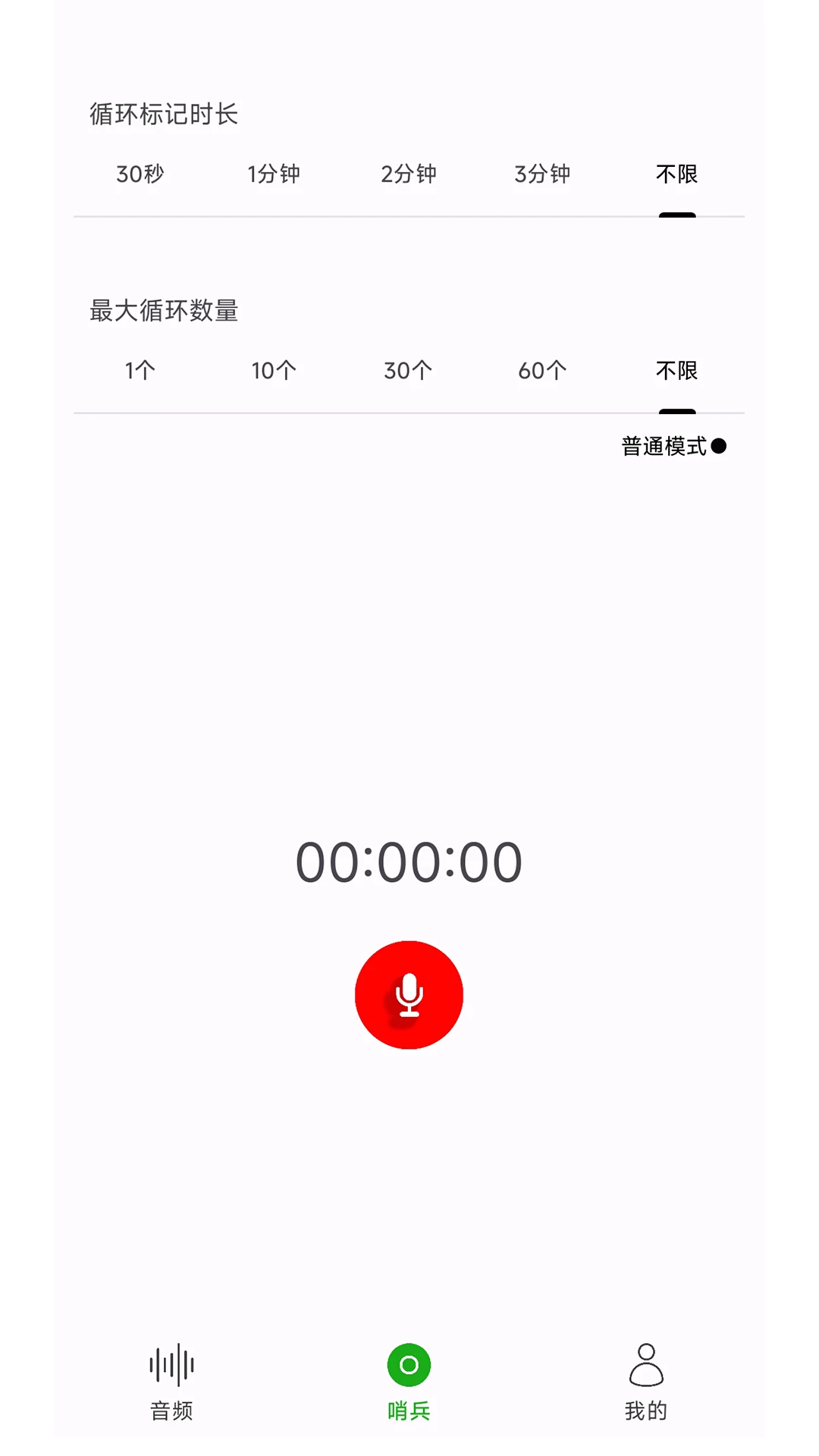
Task: Select 不限 for loop marker duration
Action: 677,174
